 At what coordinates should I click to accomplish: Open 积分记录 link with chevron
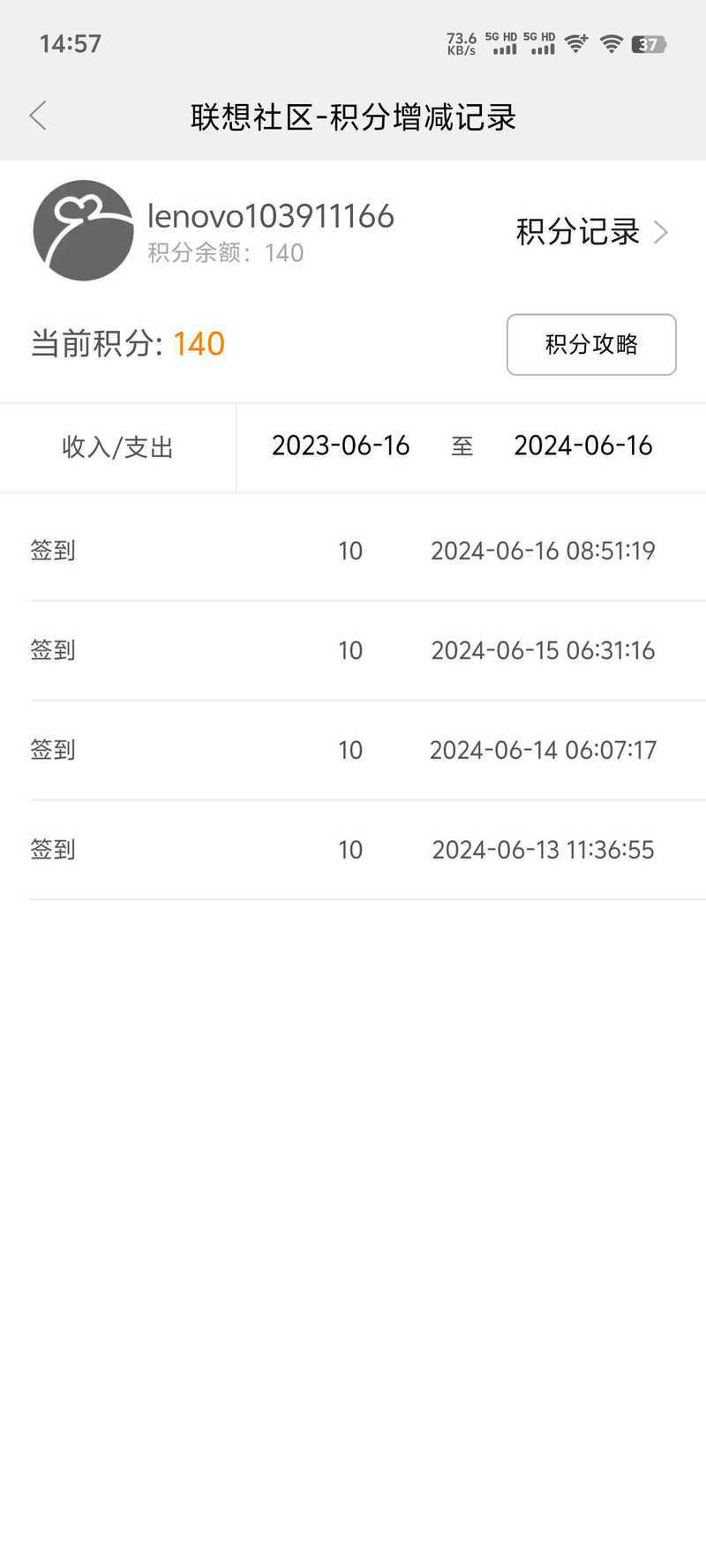(x=592, y=232)
